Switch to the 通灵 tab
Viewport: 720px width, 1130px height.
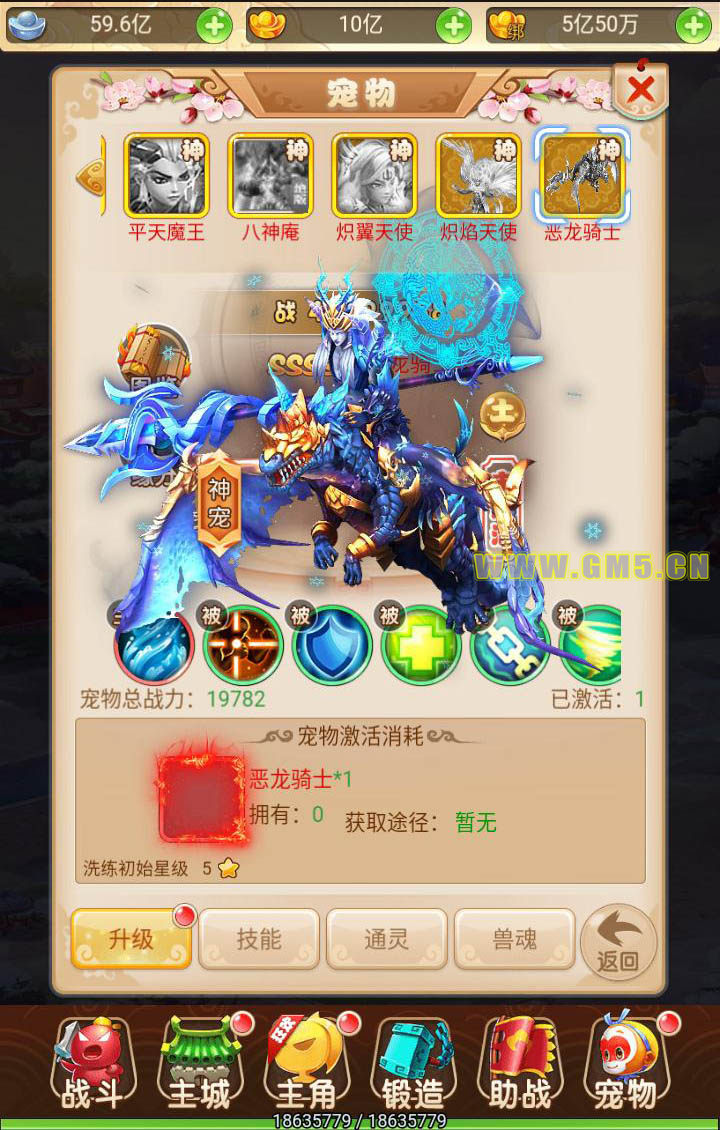387,939
